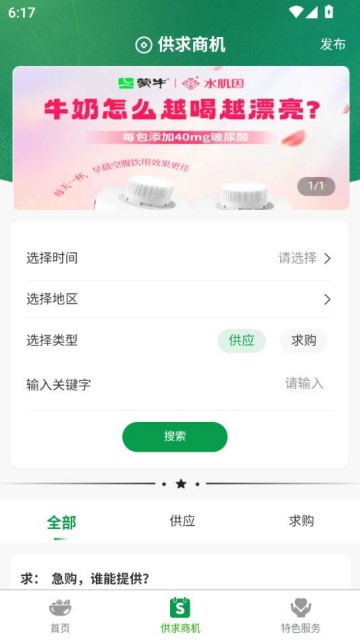Open the Mengniu milk banner ad
This screenshot has width=360, height=640.
[181, 138]
